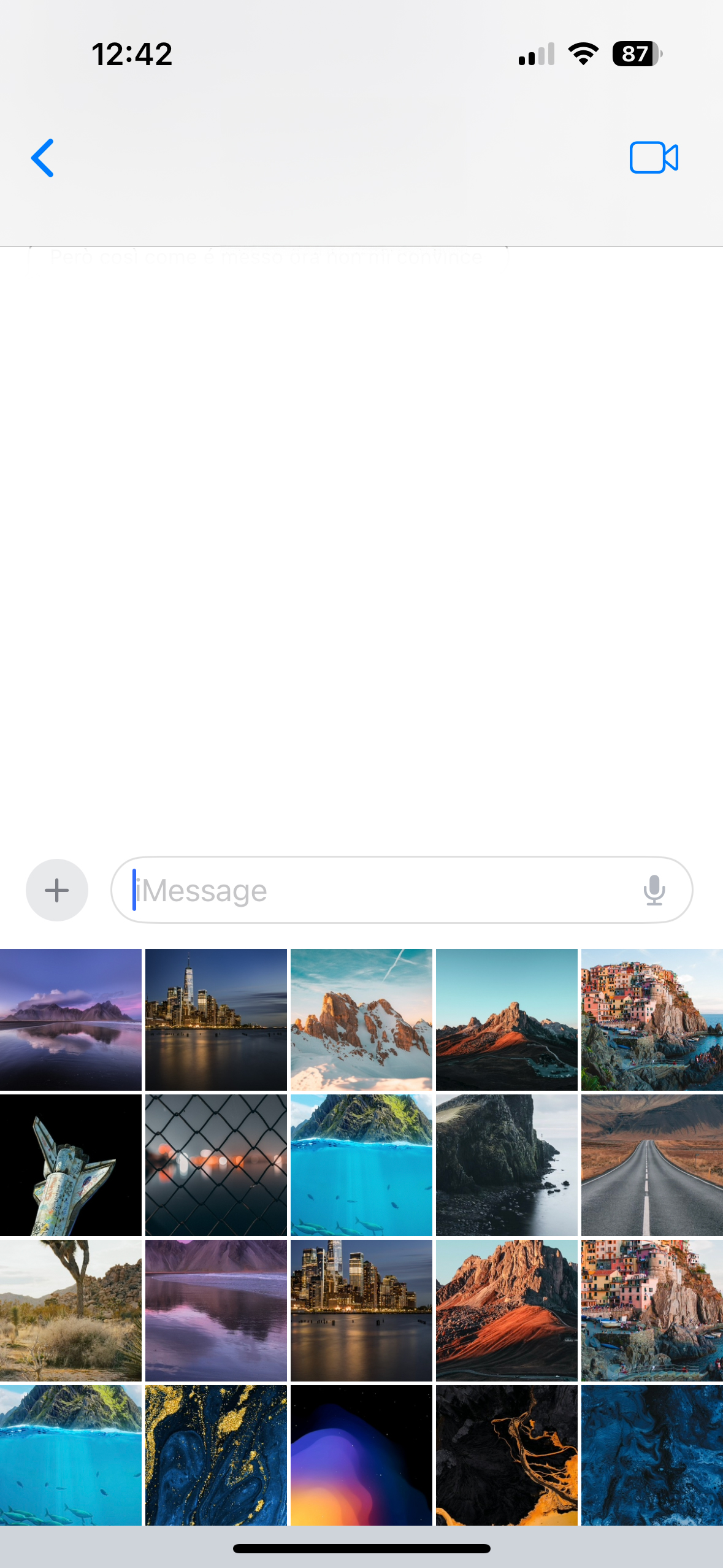
Task: Choose the chain-link fence bokeh photo
Action: pos(216,1165)
